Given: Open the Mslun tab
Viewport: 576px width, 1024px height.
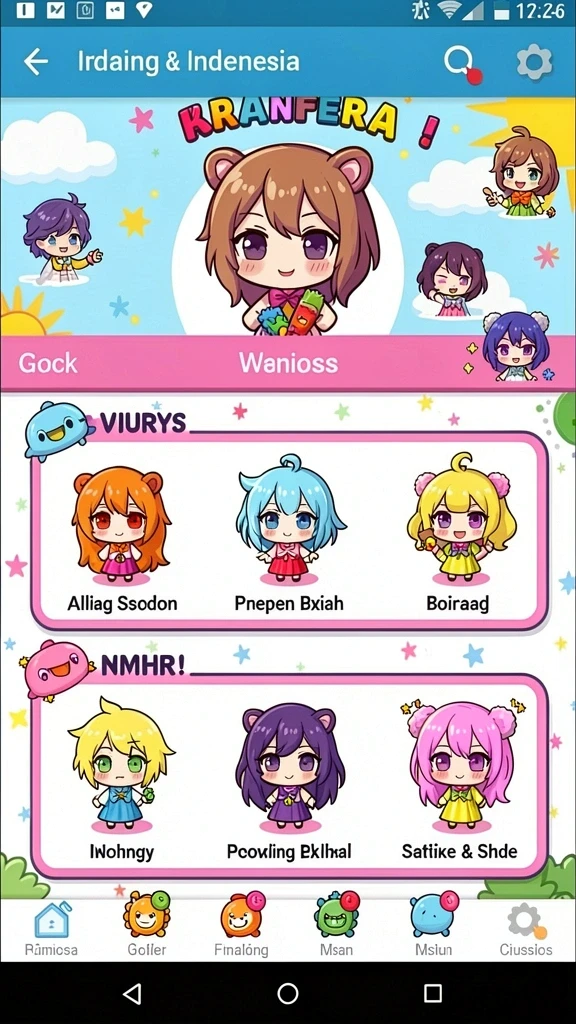Looking at the screenshot, I should (x=433, y=925).
